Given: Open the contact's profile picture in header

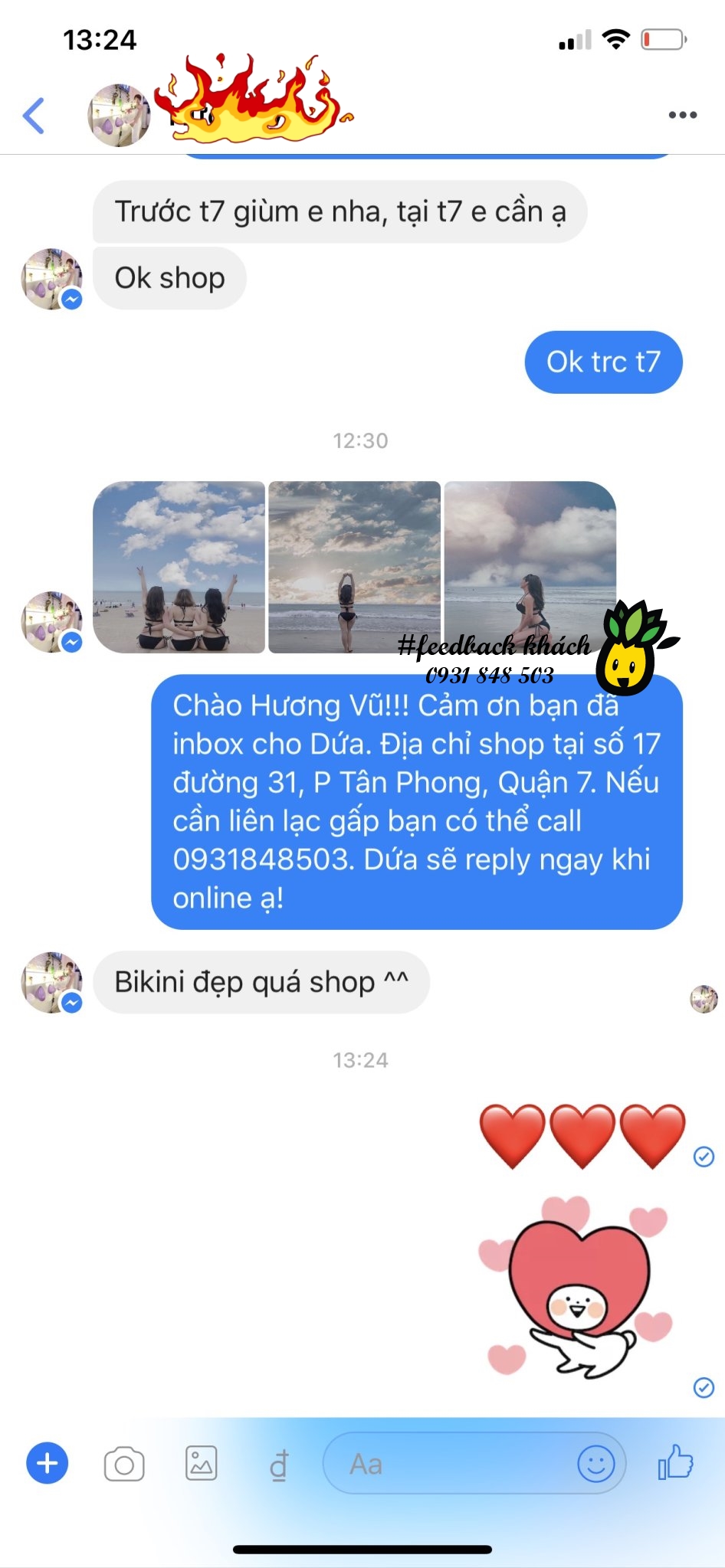Looking at the screenshot, I should [x=119, y=116].
